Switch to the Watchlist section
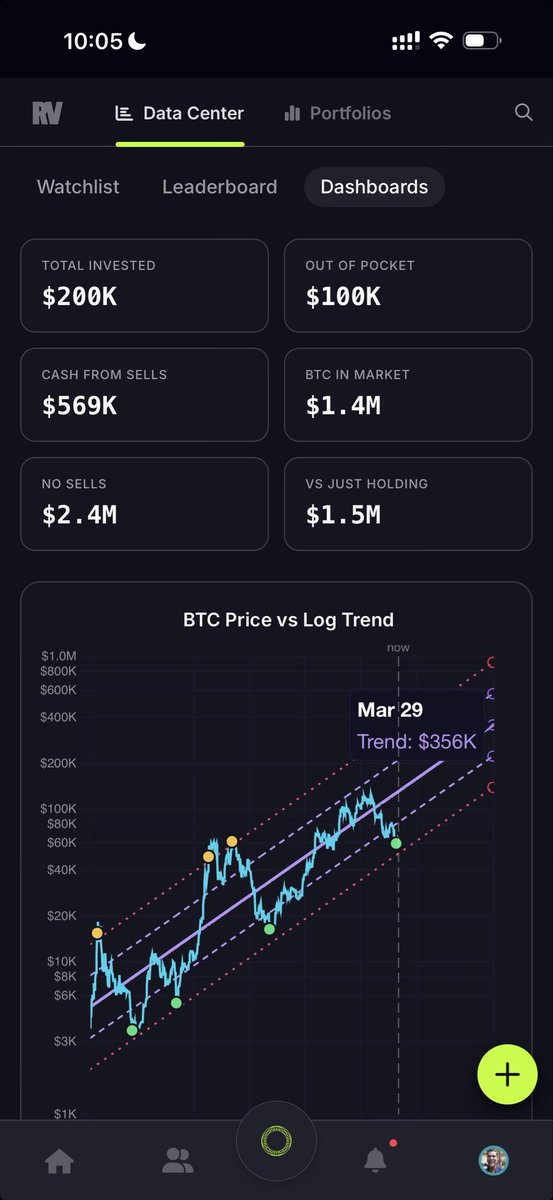The height and width of the screenshot is (1200, 553). (78, 187)
